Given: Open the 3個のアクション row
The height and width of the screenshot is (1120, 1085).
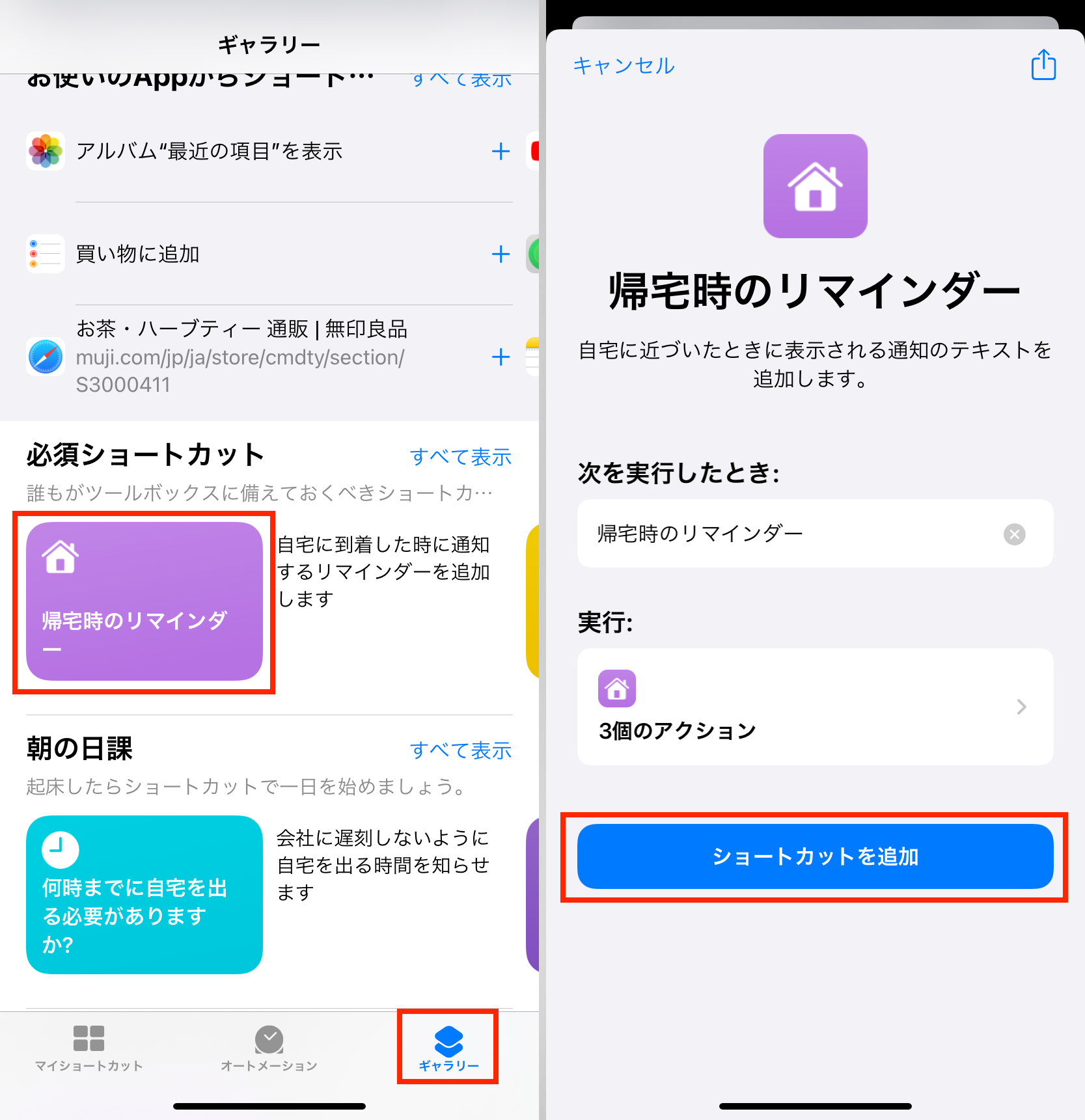Looking at the screenshot, I should pyautogui.click(x=815, y=707).
